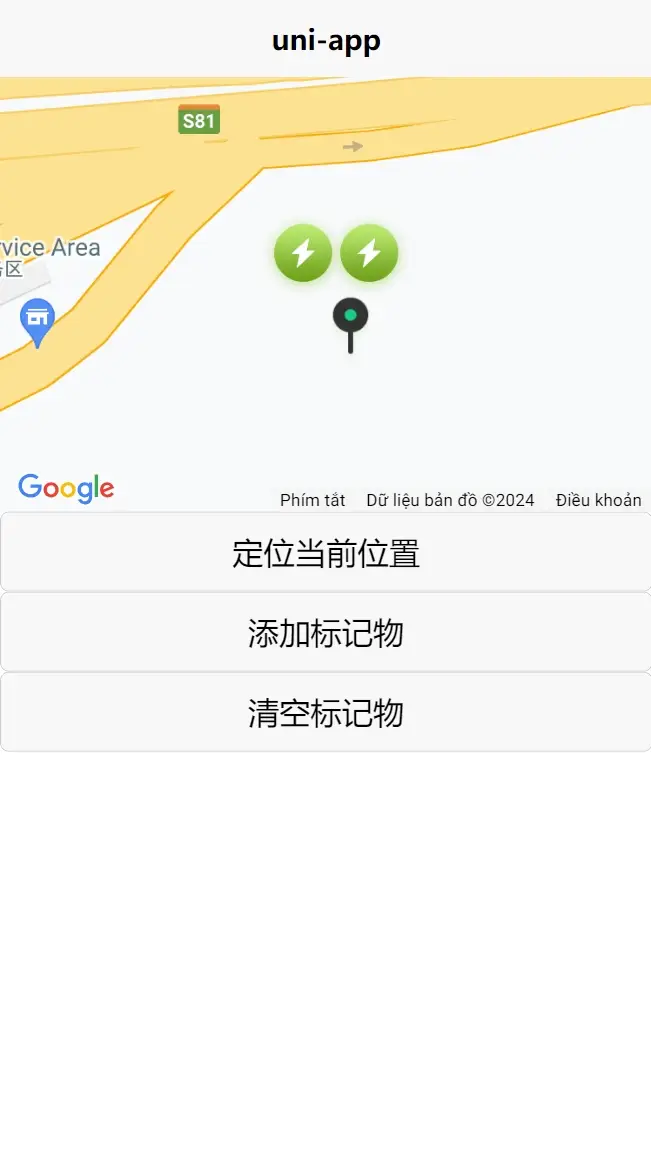Open the Phím tắt shortcuts link
Image resolution: width=651 pixels, height=1159 pixels.
coord(313,500)
